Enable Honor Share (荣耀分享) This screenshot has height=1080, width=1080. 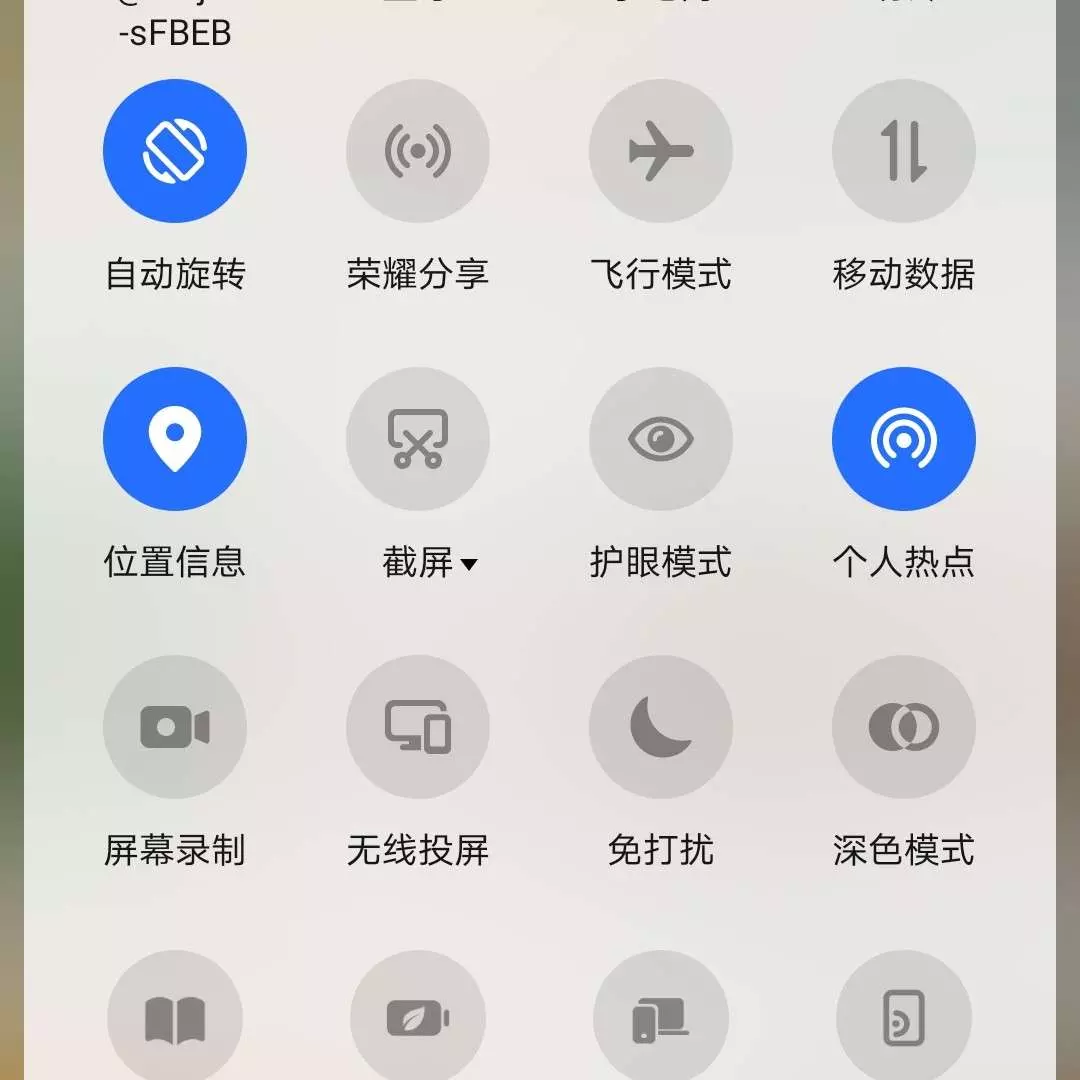(x=418, y=151)
